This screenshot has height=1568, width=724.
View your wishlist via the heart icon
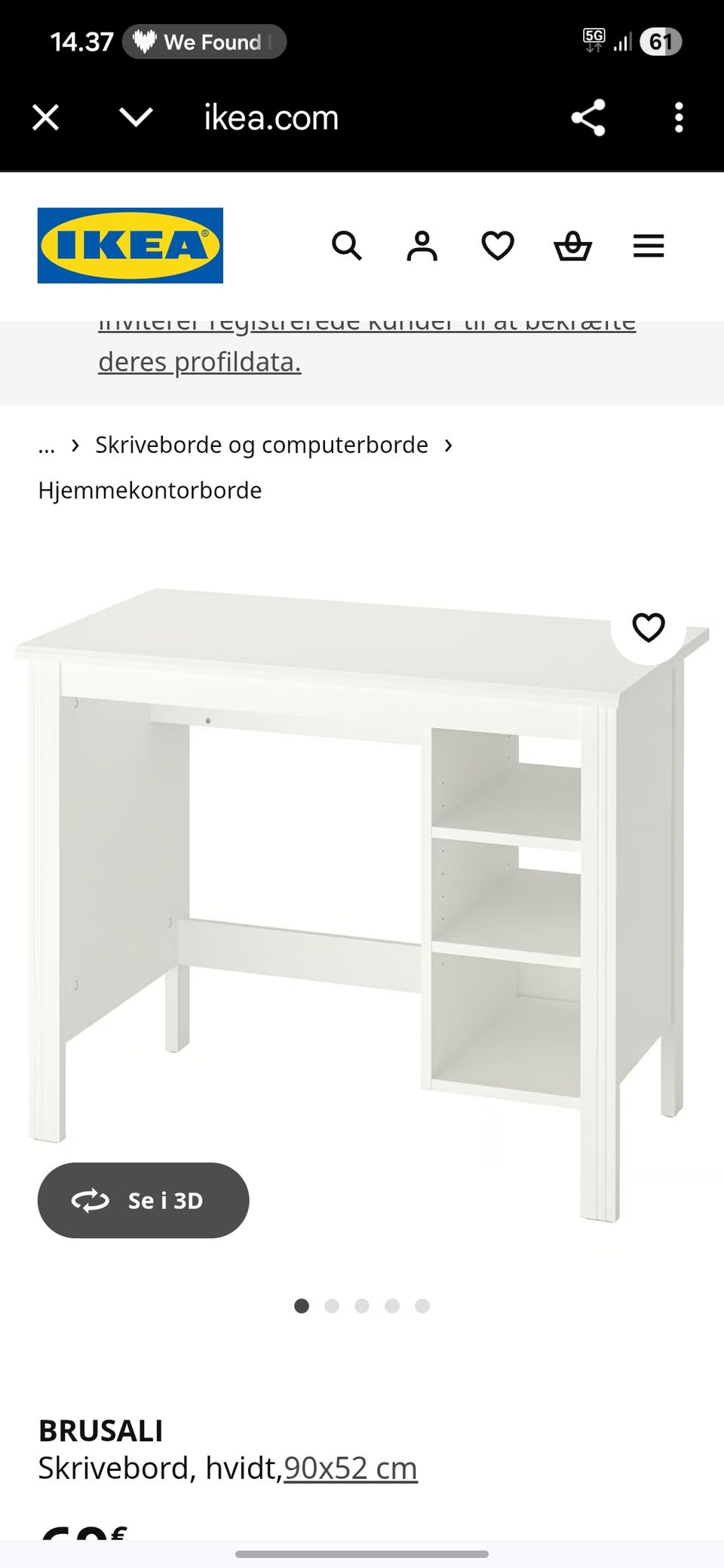[x=498, y=245]
